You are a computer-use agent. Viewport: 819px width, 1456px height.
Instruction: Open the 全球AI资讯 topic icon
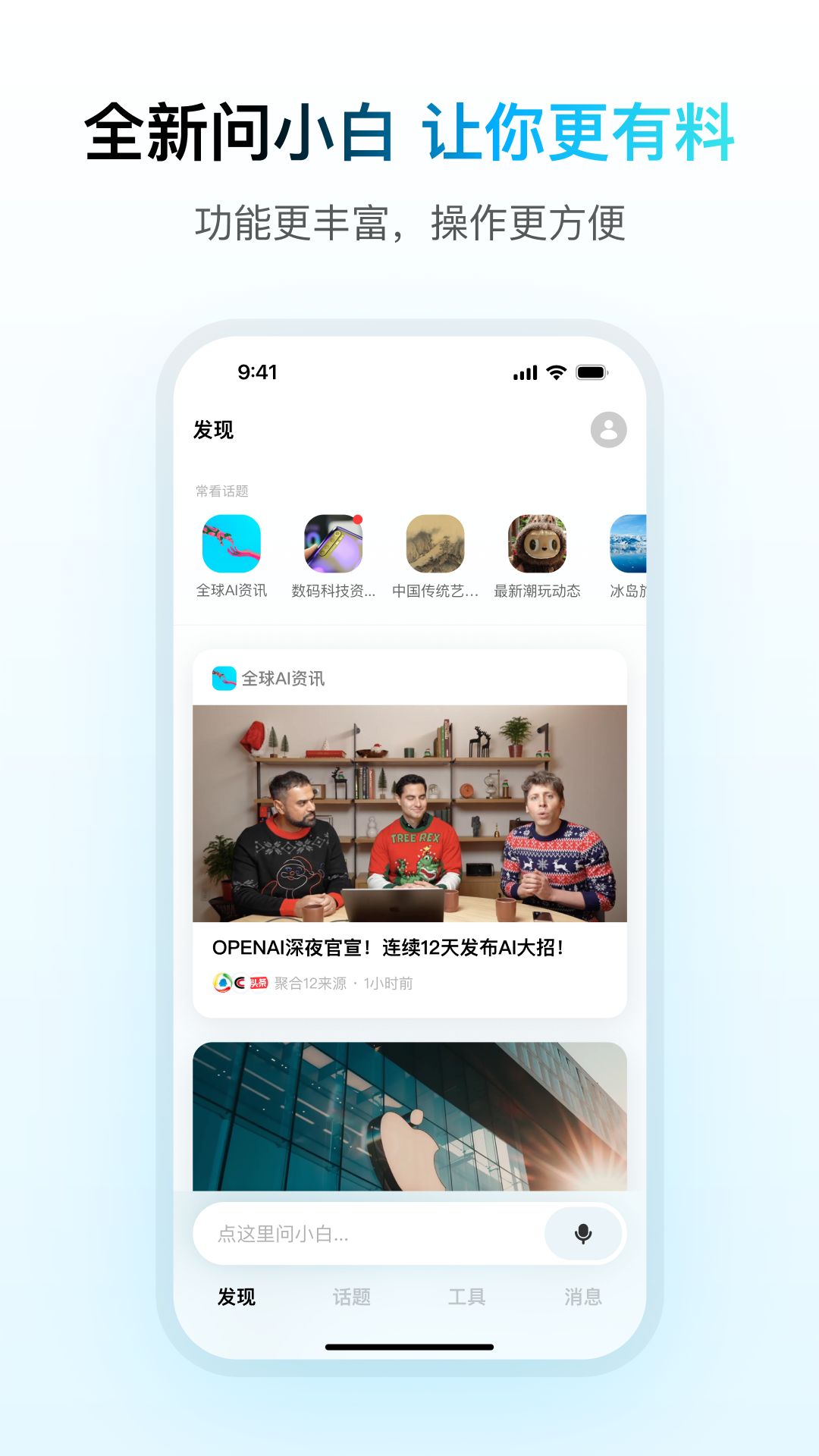point(231,544)
